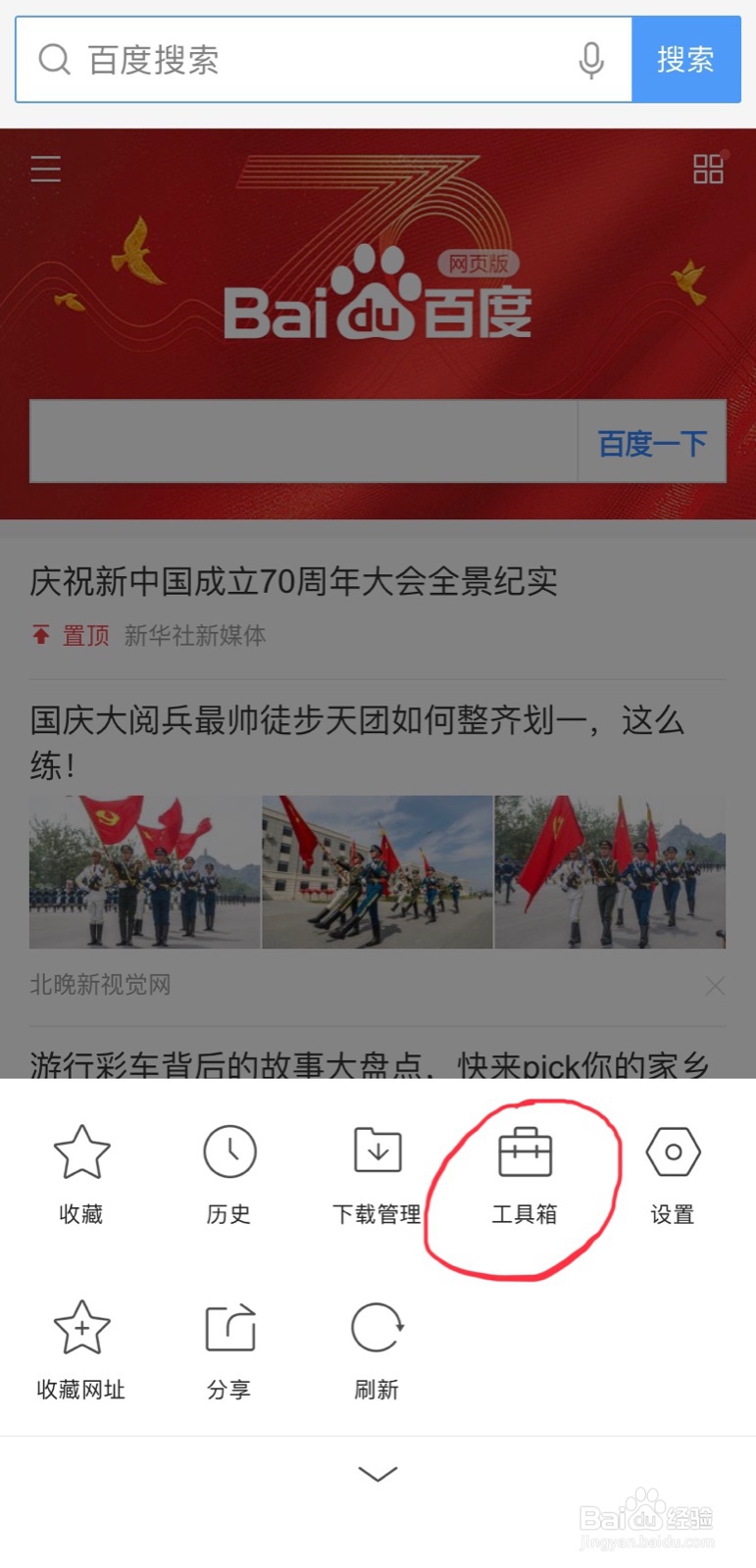Image resolution: width=756 pixels, height=1568 pixels.
Task: Dismiss the news card with the X
Action: 716,986
